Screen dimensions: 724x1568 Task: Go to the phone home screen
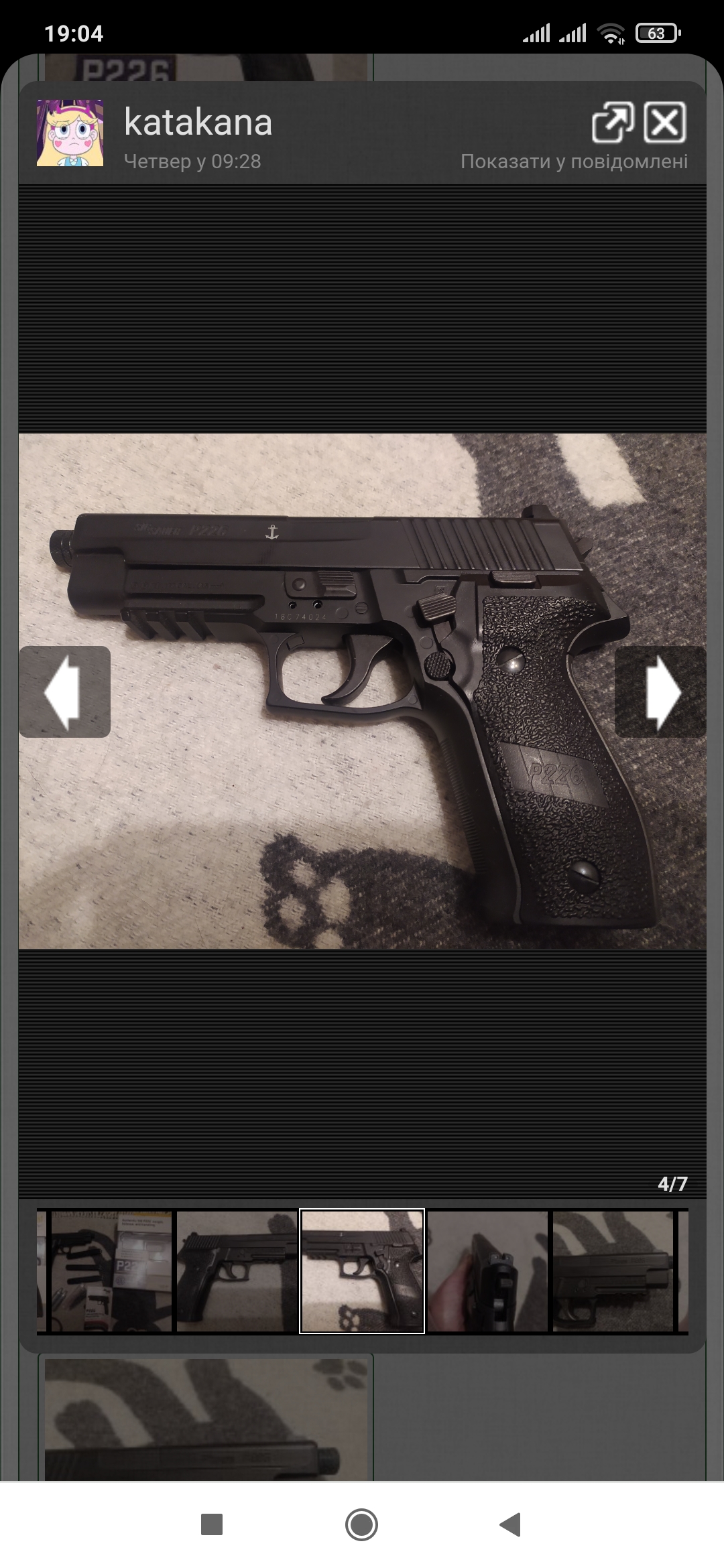click(x=361, y=1524)
